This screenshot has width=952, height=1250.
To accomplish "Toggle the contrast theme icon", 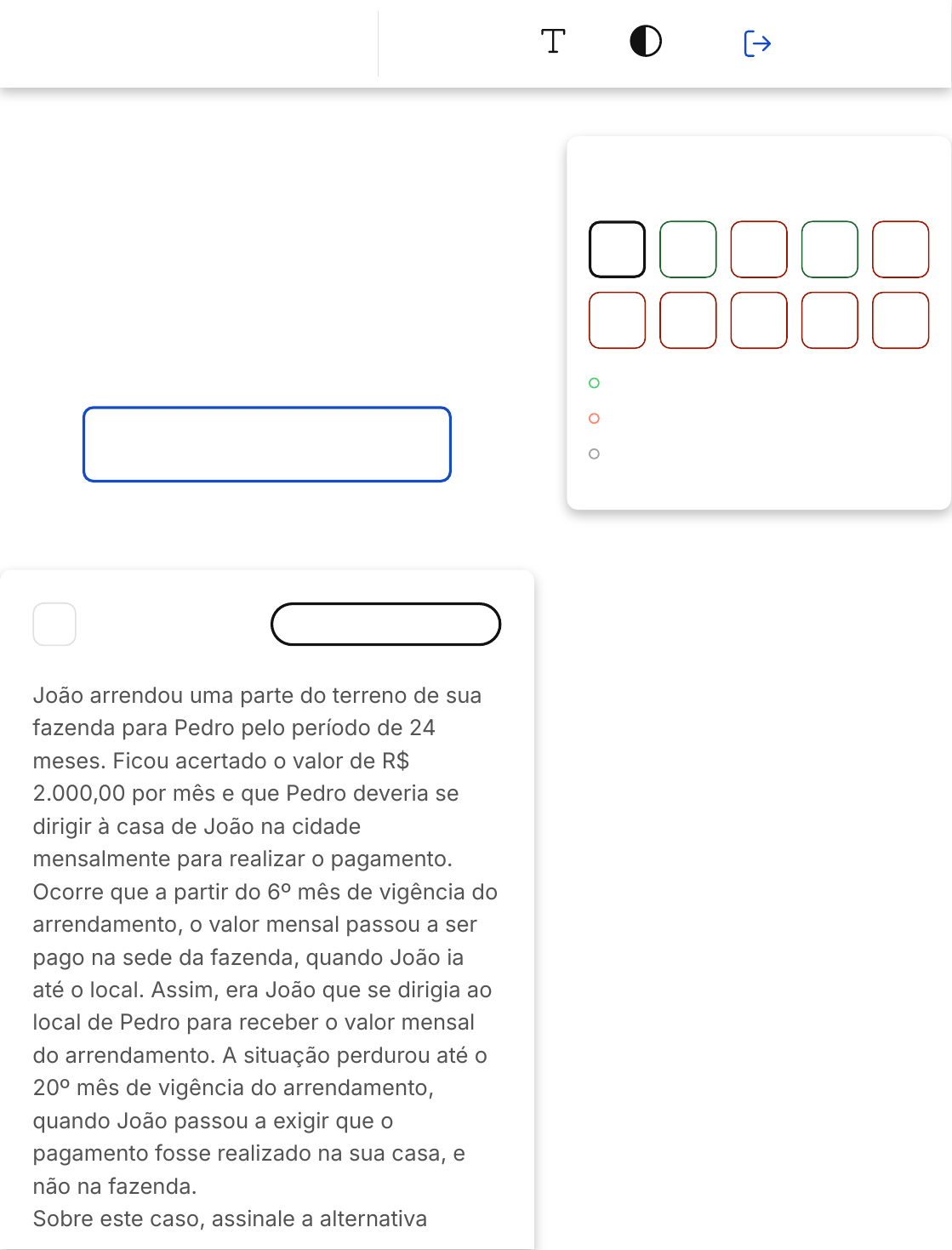I will click(x=646, y=41).
